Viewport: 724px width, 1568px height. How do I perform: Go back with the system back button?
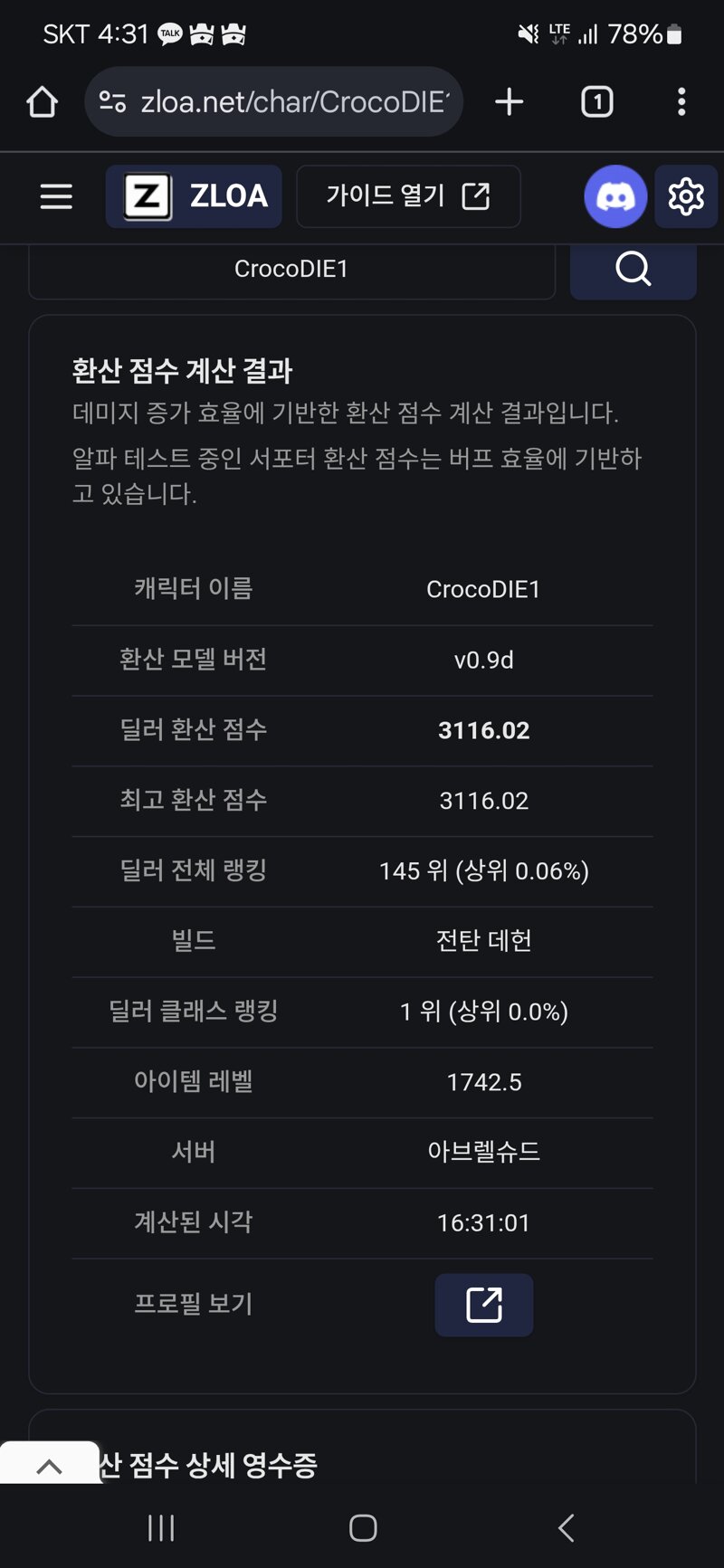click(567, 1528)
